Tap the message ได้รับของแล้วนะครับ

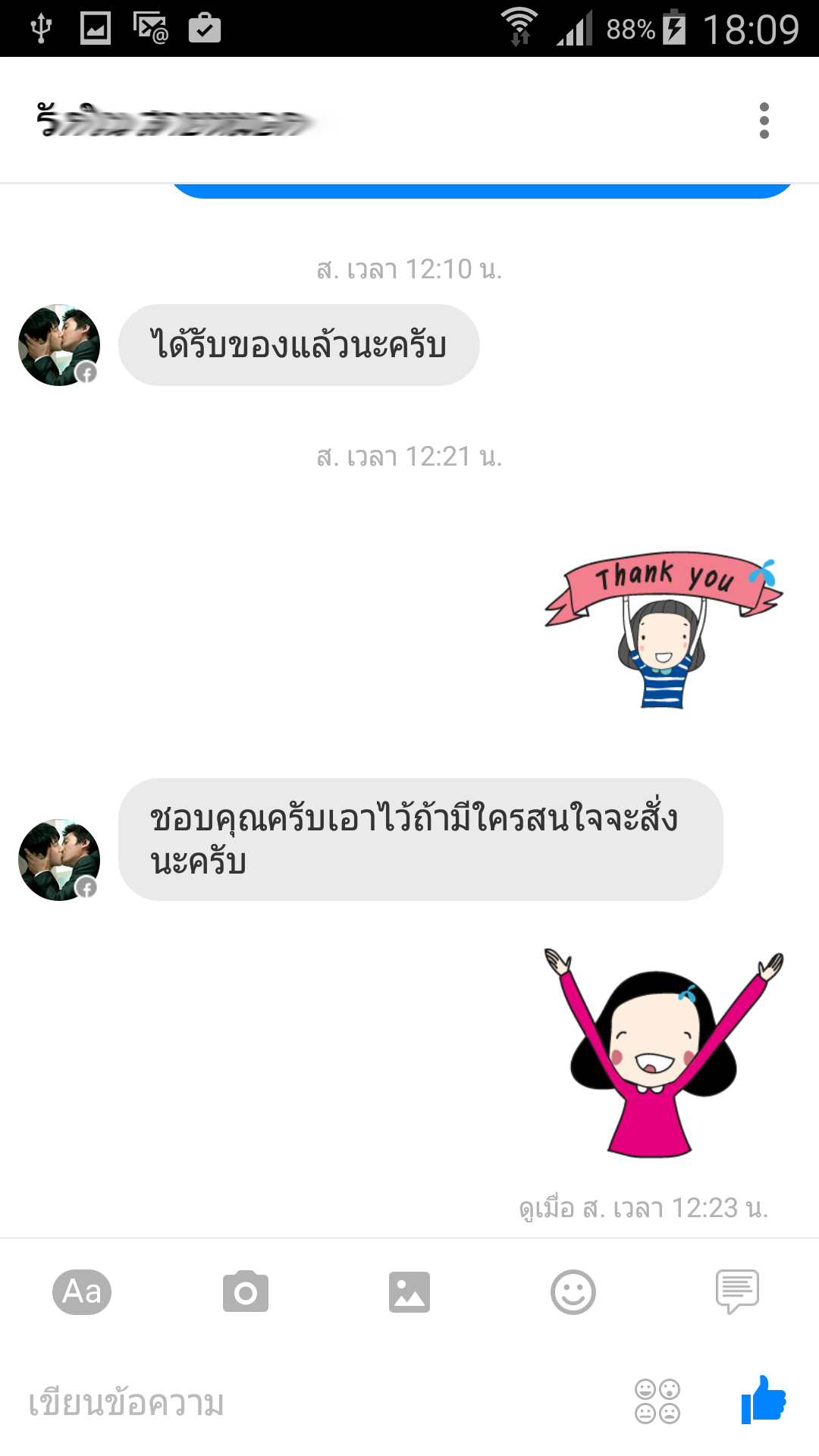[x=299, y=345]
